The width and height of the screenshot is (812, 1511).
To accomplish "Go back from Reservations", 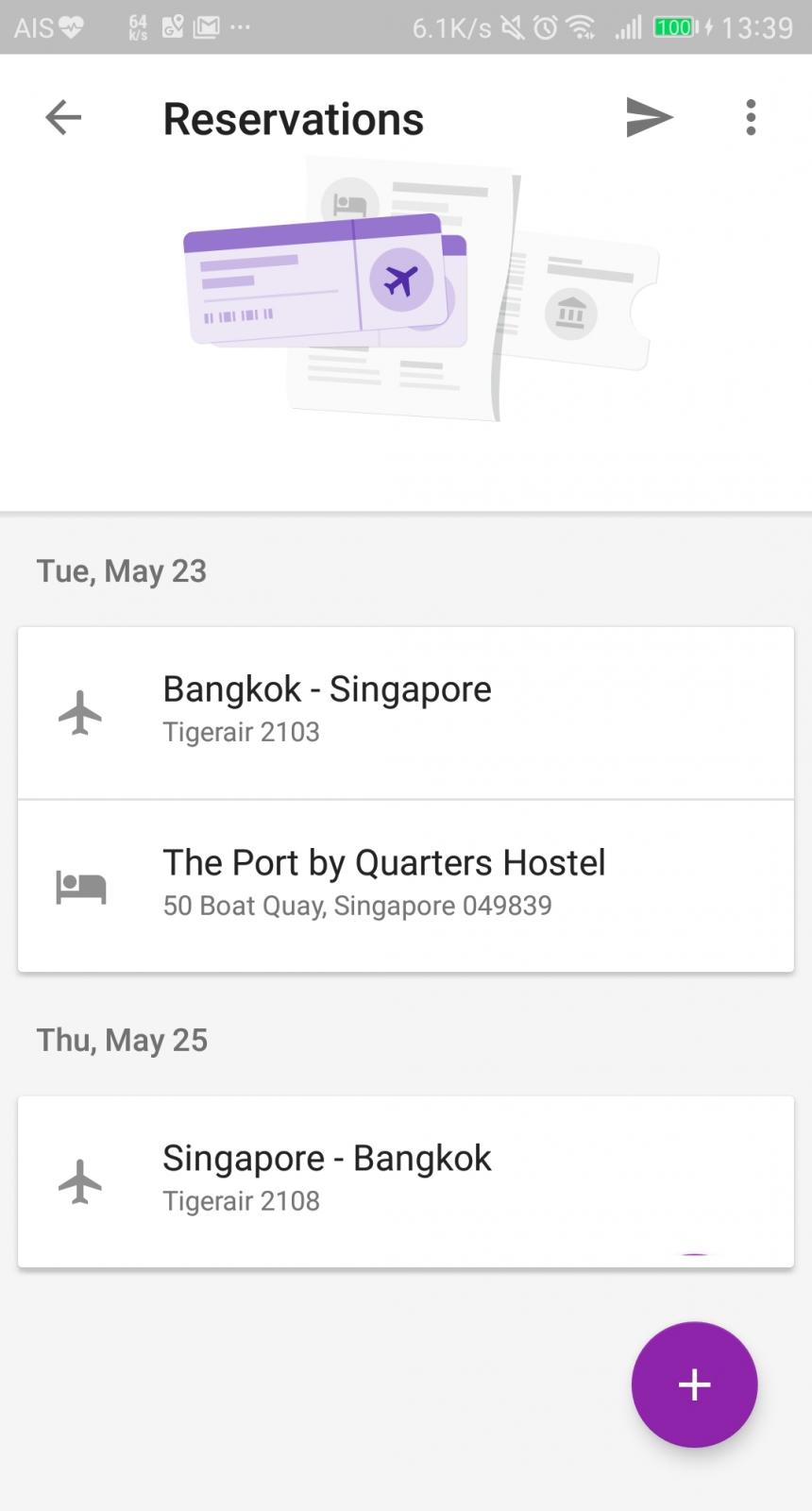I will point(63,118).
